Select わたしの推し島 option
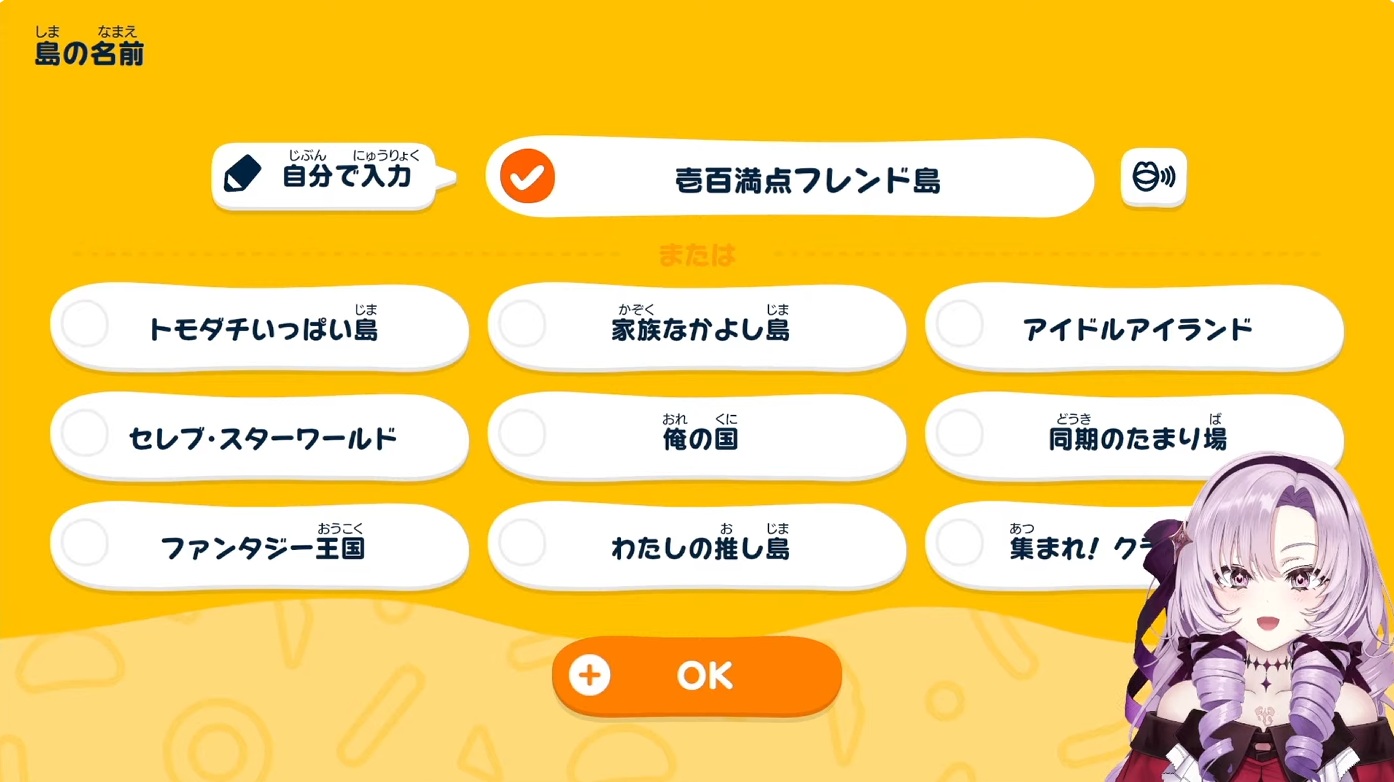Viewport: 1394px width, 782px height. tap(697, 546)
